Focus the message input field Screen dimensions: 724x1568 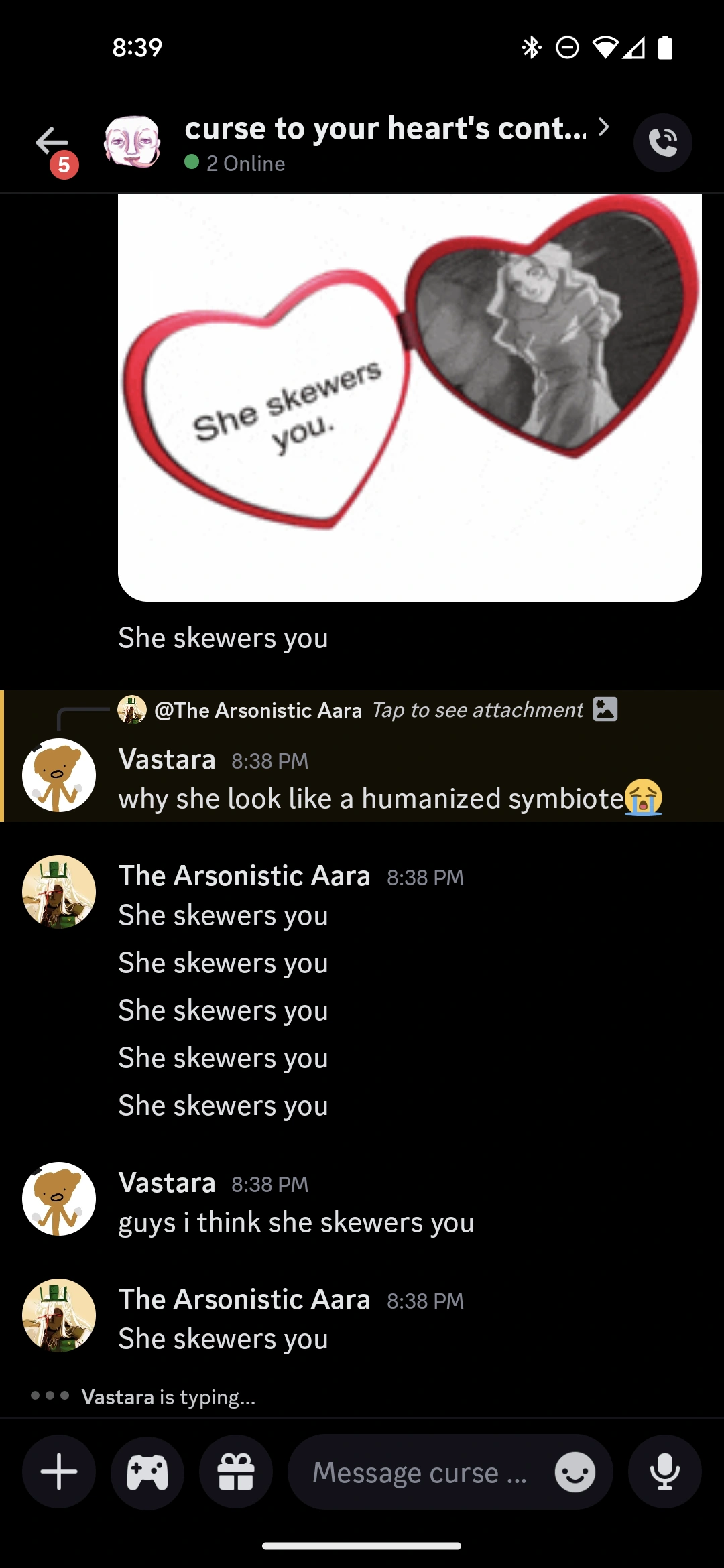click(x=419, y=1472)
